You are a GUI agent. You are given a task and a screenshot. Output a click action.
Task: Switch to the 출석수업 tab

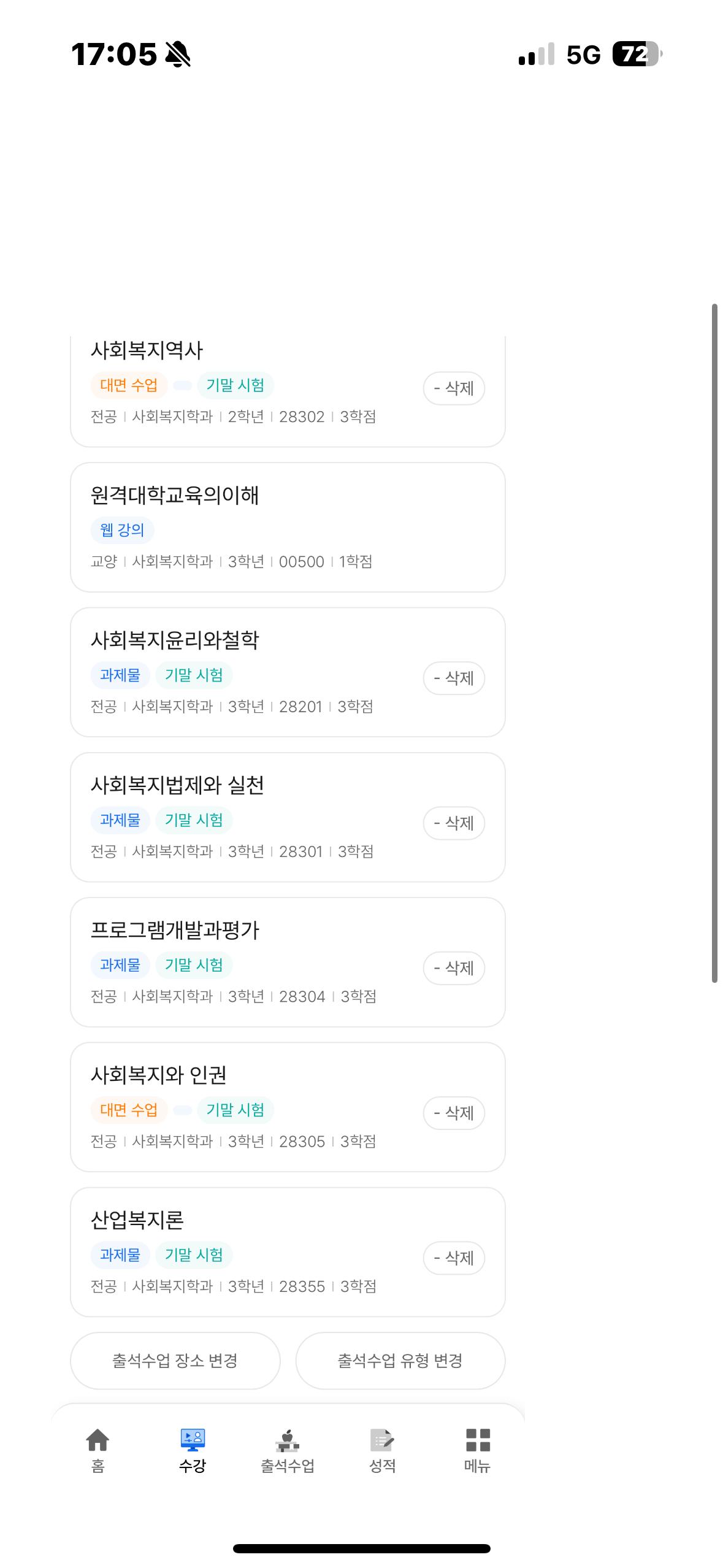click(288, 1451)
